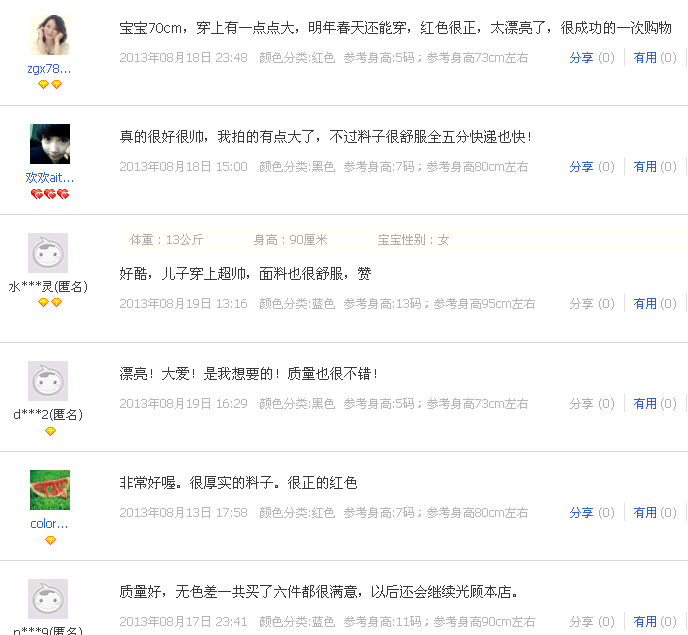This screenshot has height=635, width=688.
Task: Tap the avatar photo of zgx78
Action: tap(49, 35)
